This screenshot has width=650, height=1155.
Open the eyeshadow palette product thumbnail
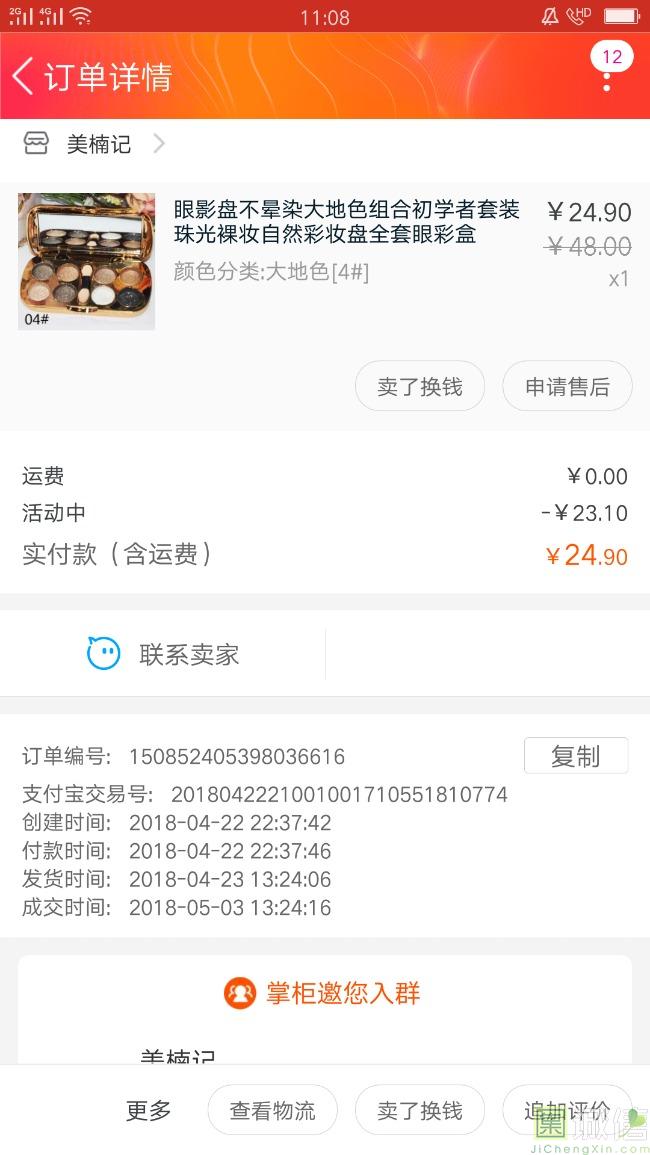coord(87,261)
